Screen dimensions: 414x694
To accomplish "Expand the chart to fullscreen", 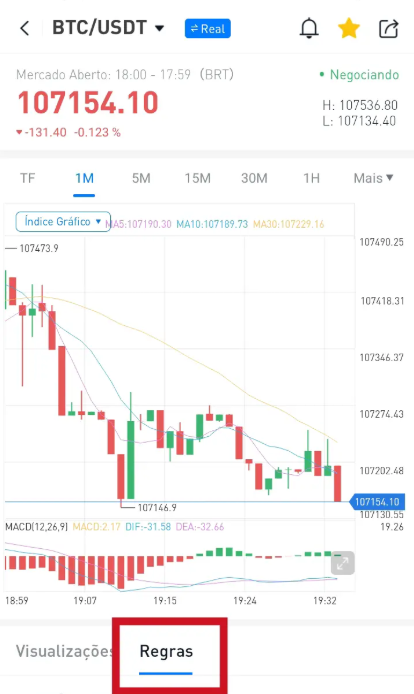I will [342, 563].
